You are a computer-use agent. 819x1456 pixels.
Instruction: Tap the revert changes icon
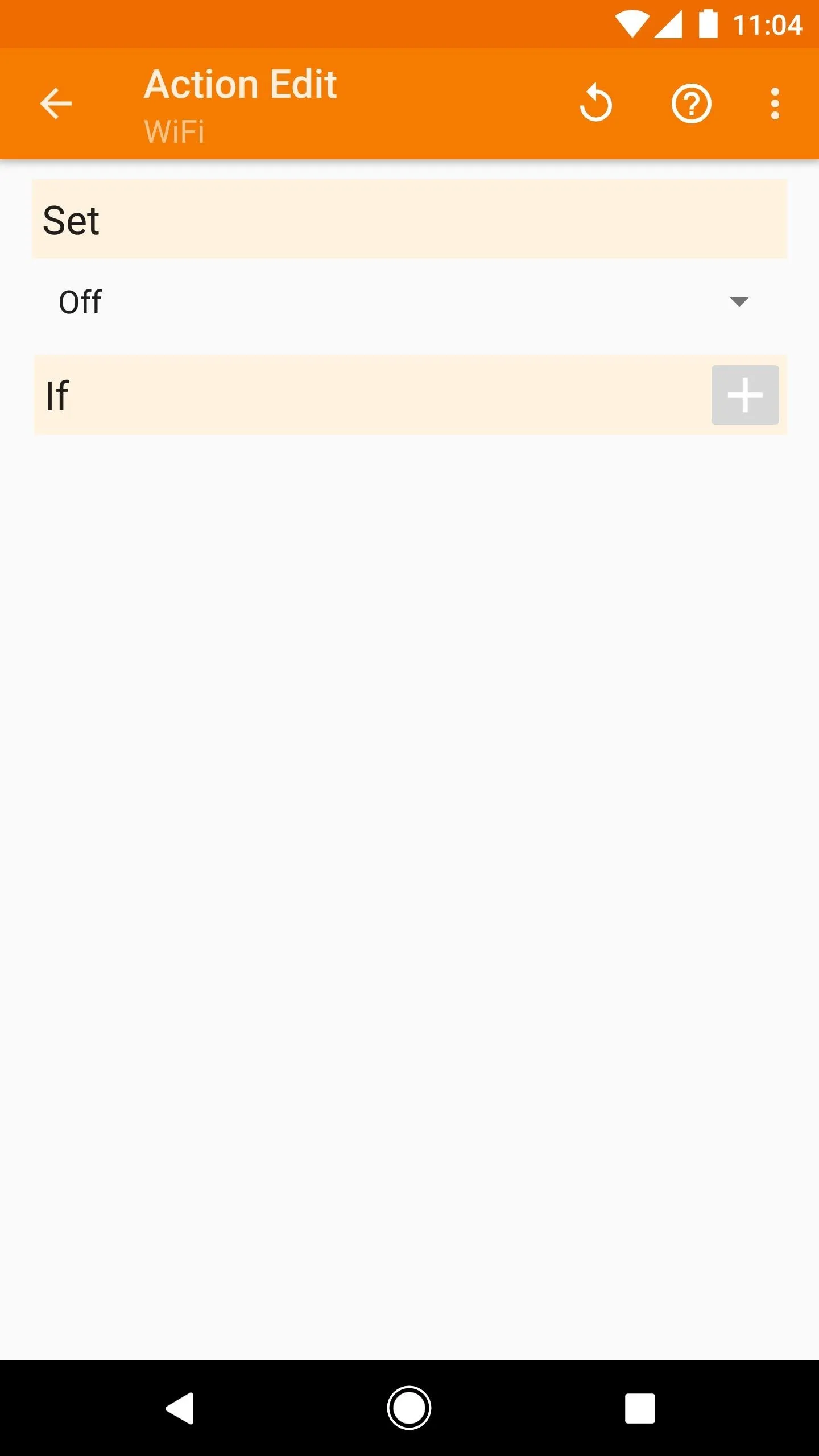point(595,104)
